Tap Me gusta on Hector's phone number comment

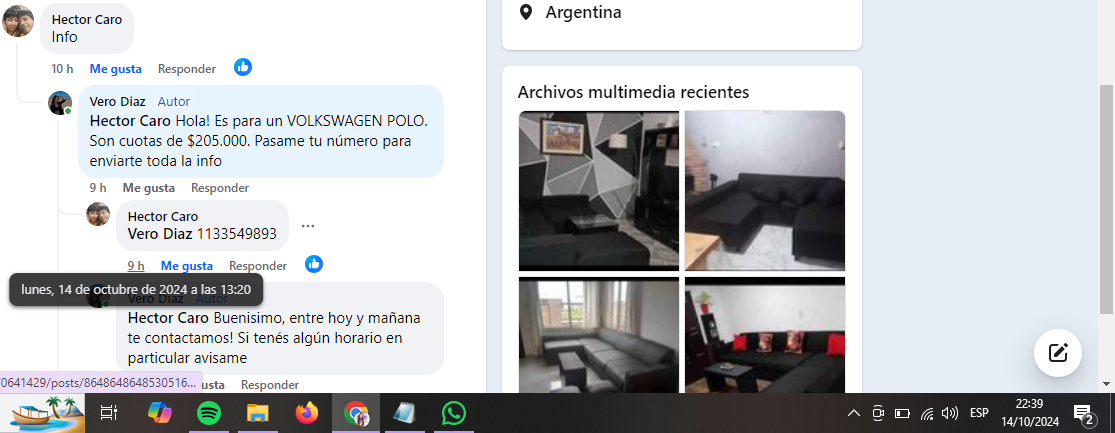pos(186,266)
